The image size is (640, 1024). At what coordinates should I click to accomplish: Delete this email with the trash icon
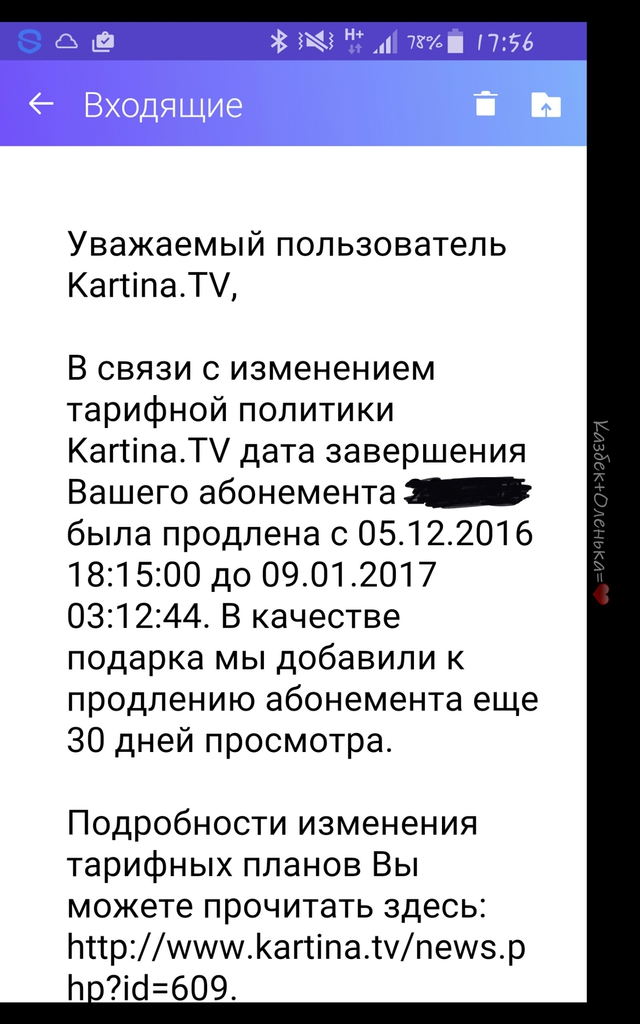[485, 104]
